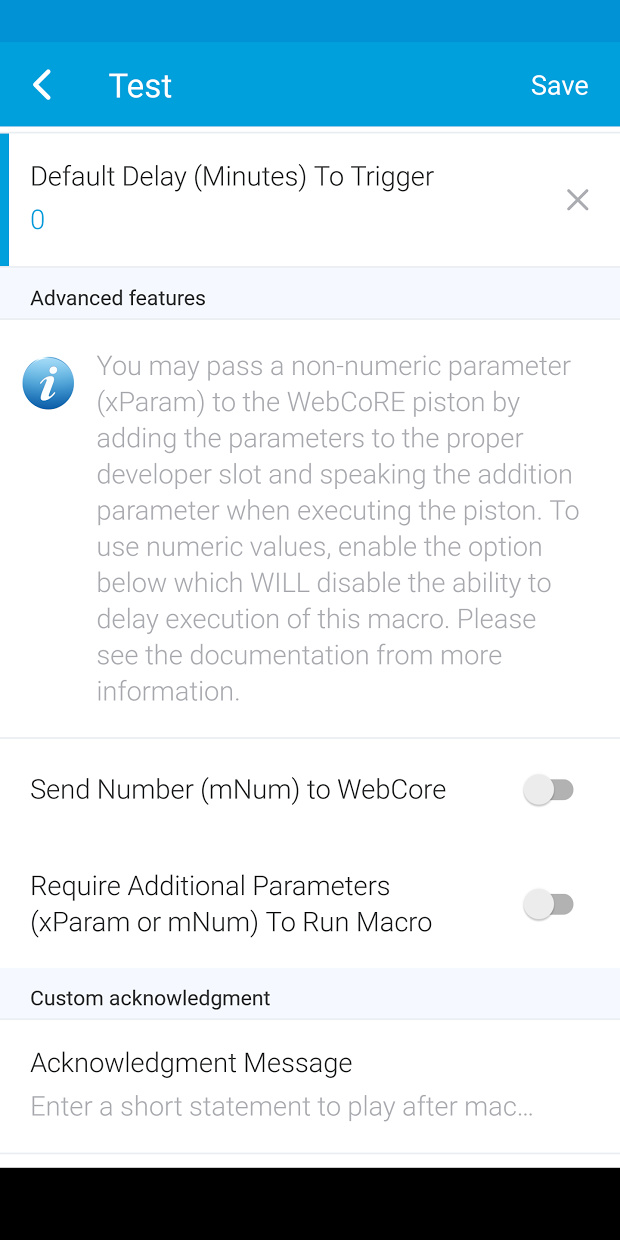Clear the Default Delay value
The height and width of the screenshot is (1240, 620).
[x=577, y=200]
